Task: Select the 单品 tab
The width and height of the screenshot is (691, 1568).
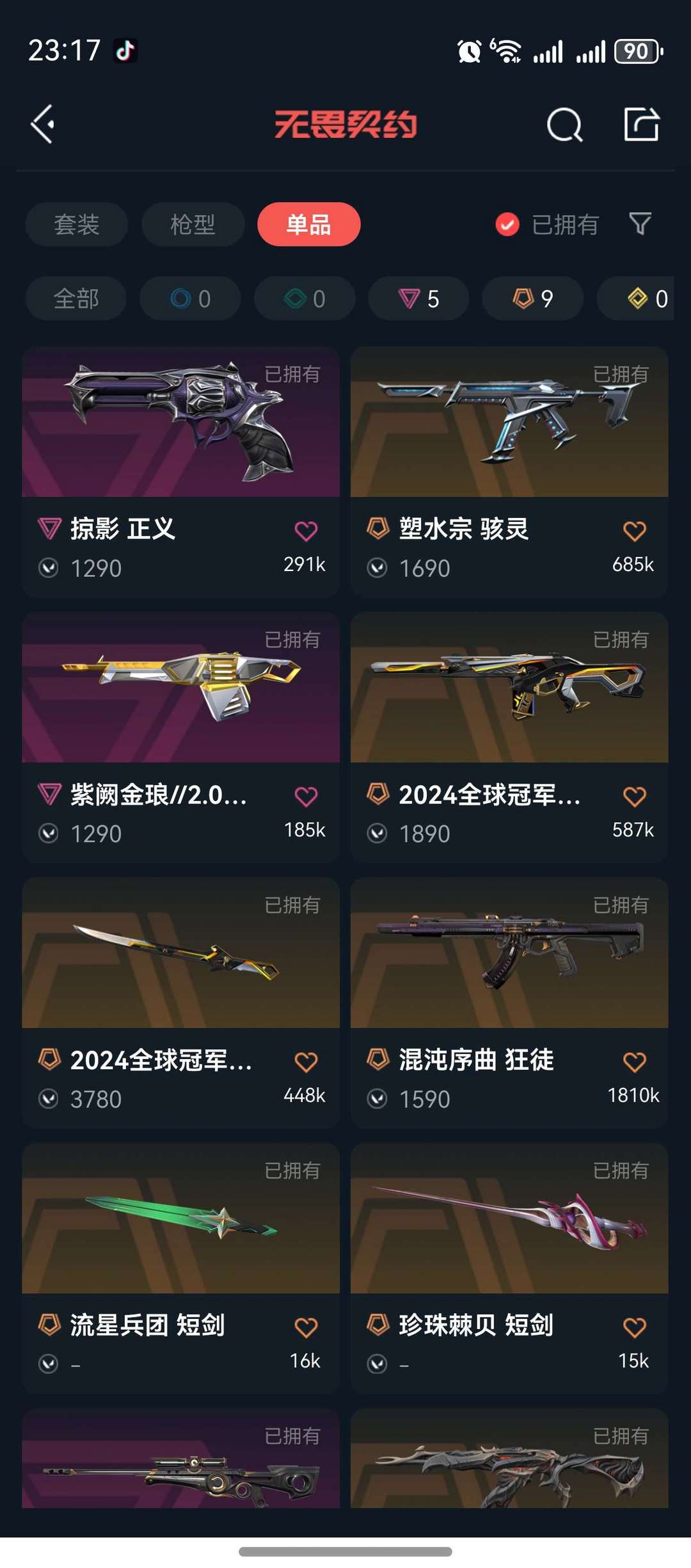Action: [309, 224]
